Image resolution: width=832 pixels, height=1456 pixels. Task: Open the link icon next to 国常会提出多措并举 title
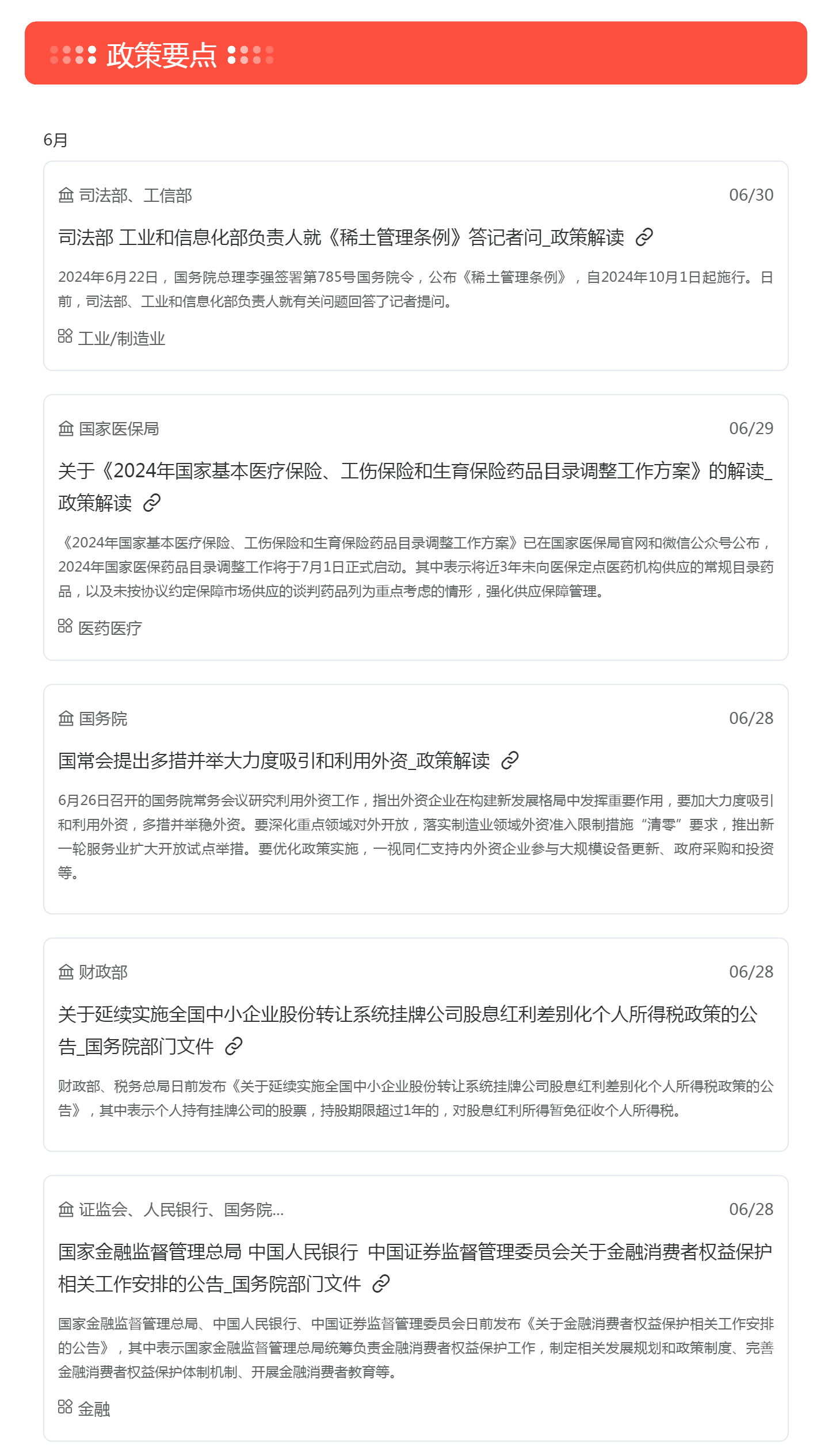click(x=510, y=760)
